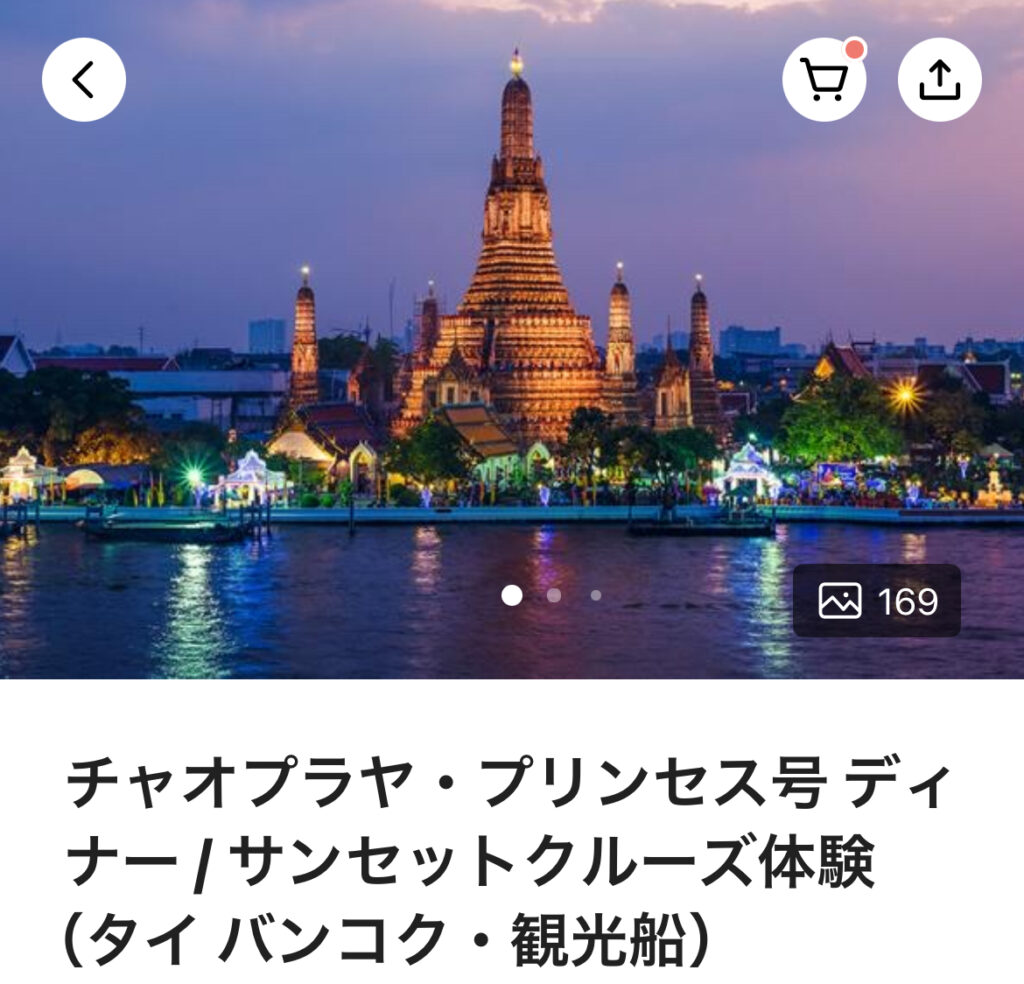Share this cruise activity

939,80
